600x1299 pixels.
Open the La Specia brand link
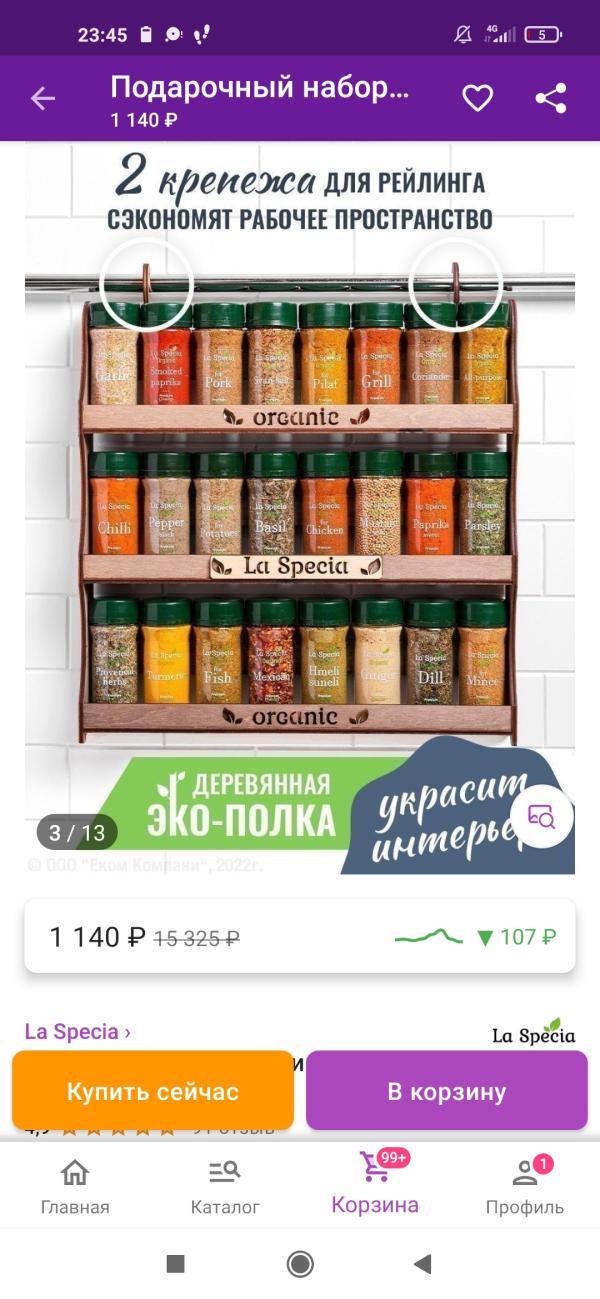[x=77, y=1032]
